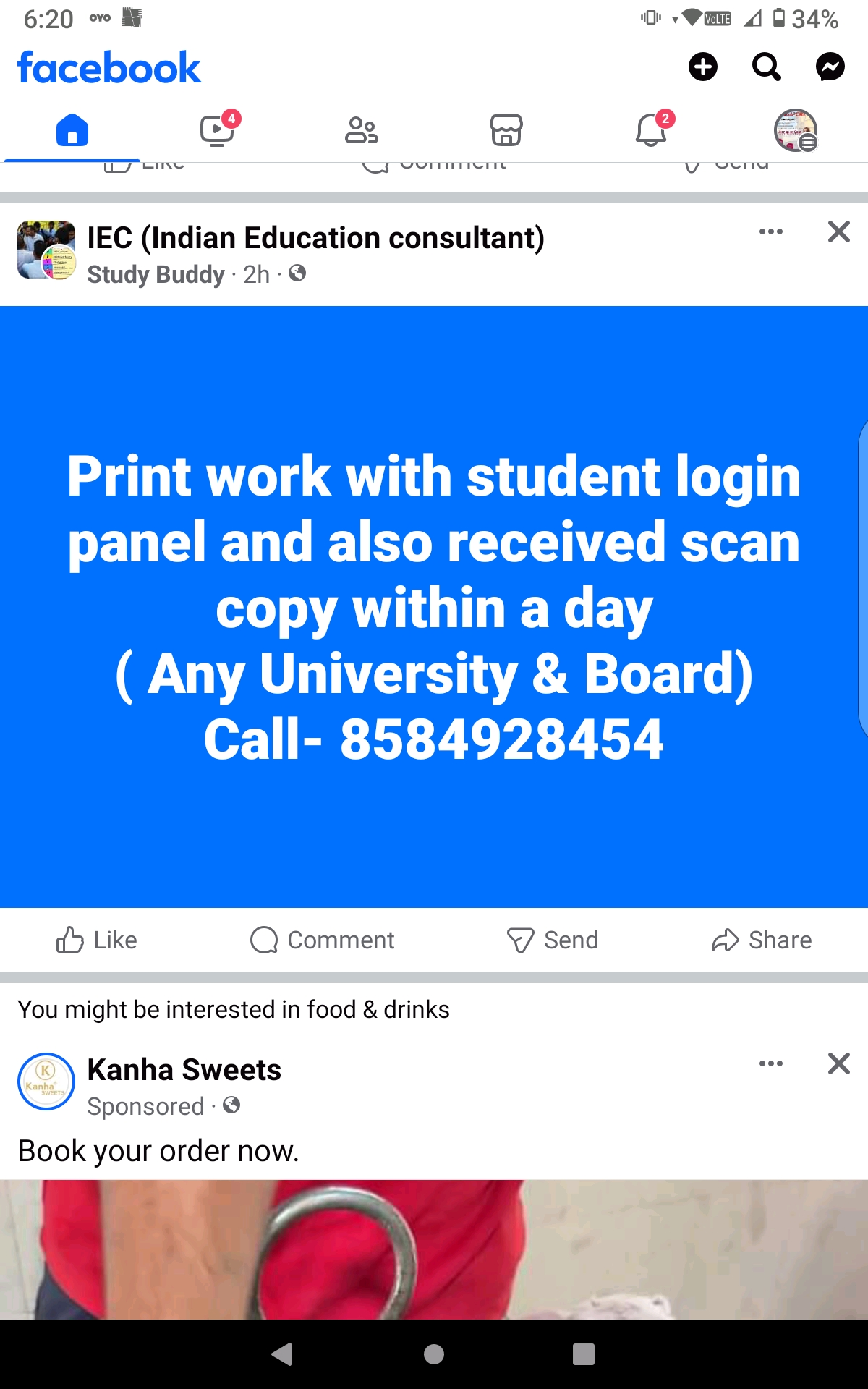Open Facebook search
The height and width of the screenshot is (1389, 868).
(x=766, y=67)
